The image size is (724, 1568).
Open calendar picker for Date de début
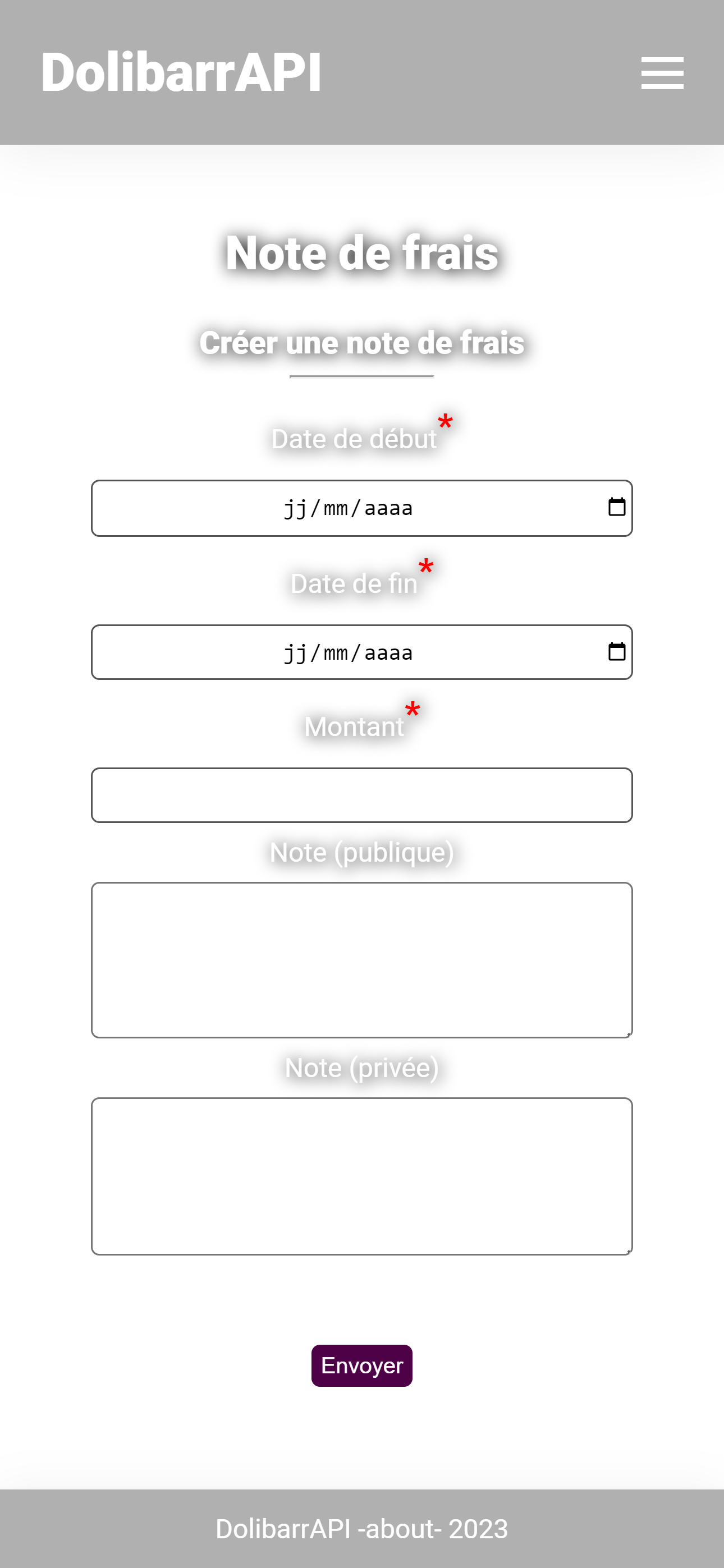coord(616,507)
